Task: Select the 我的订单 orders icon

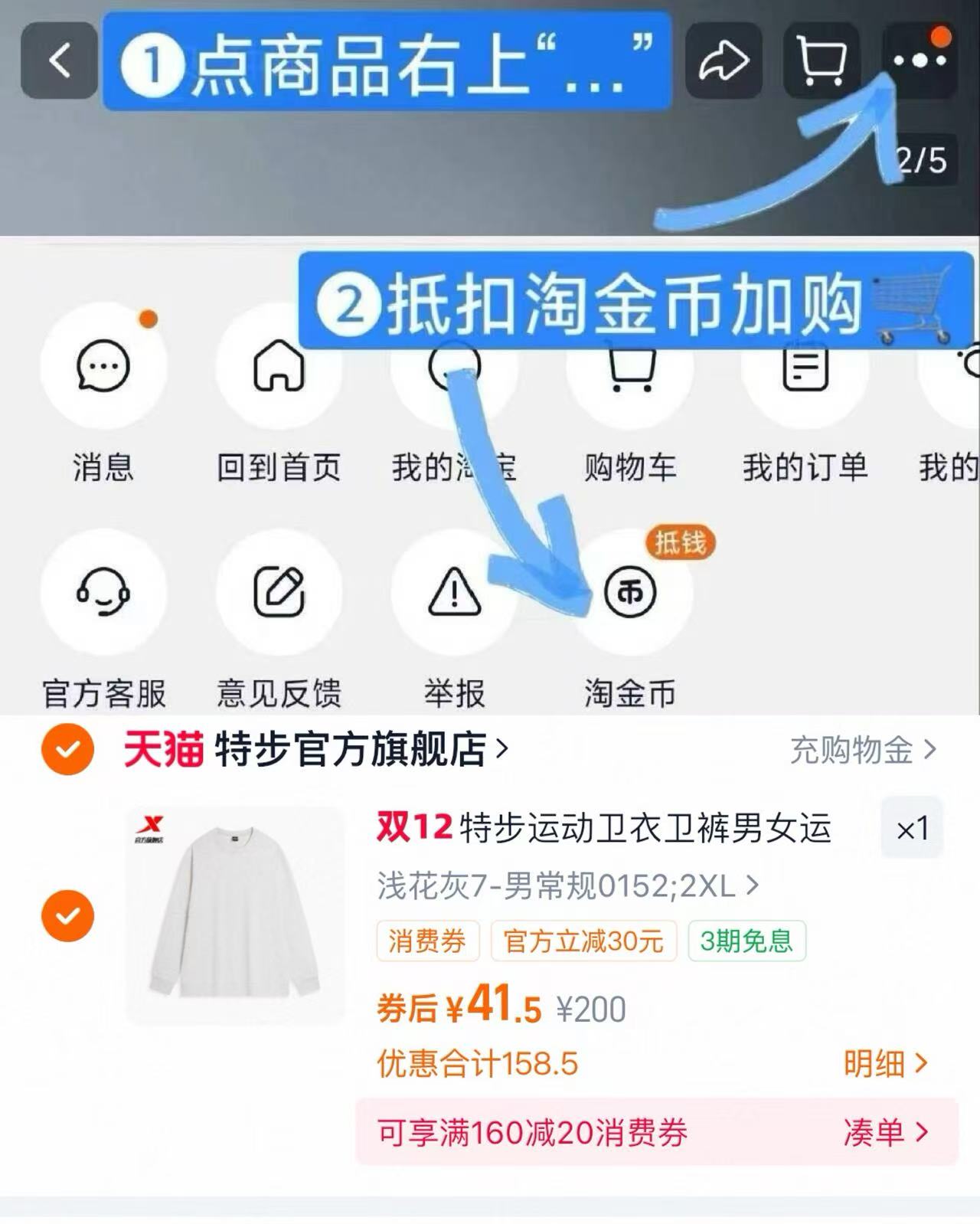Action: (806, 368)
